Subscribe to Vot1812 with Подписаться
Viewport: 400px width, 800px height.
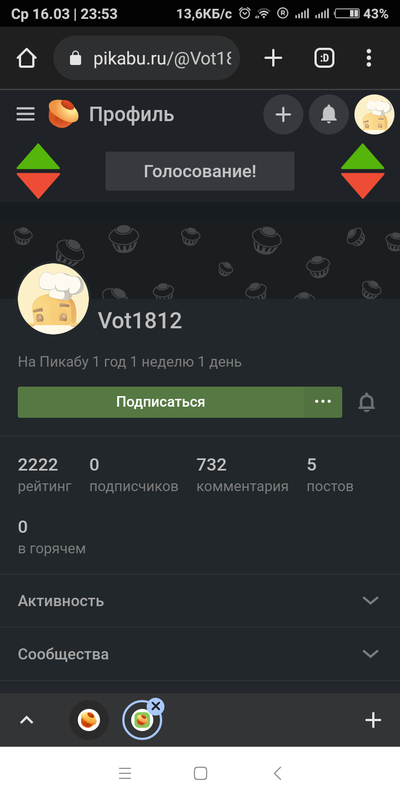pos(161,402)
